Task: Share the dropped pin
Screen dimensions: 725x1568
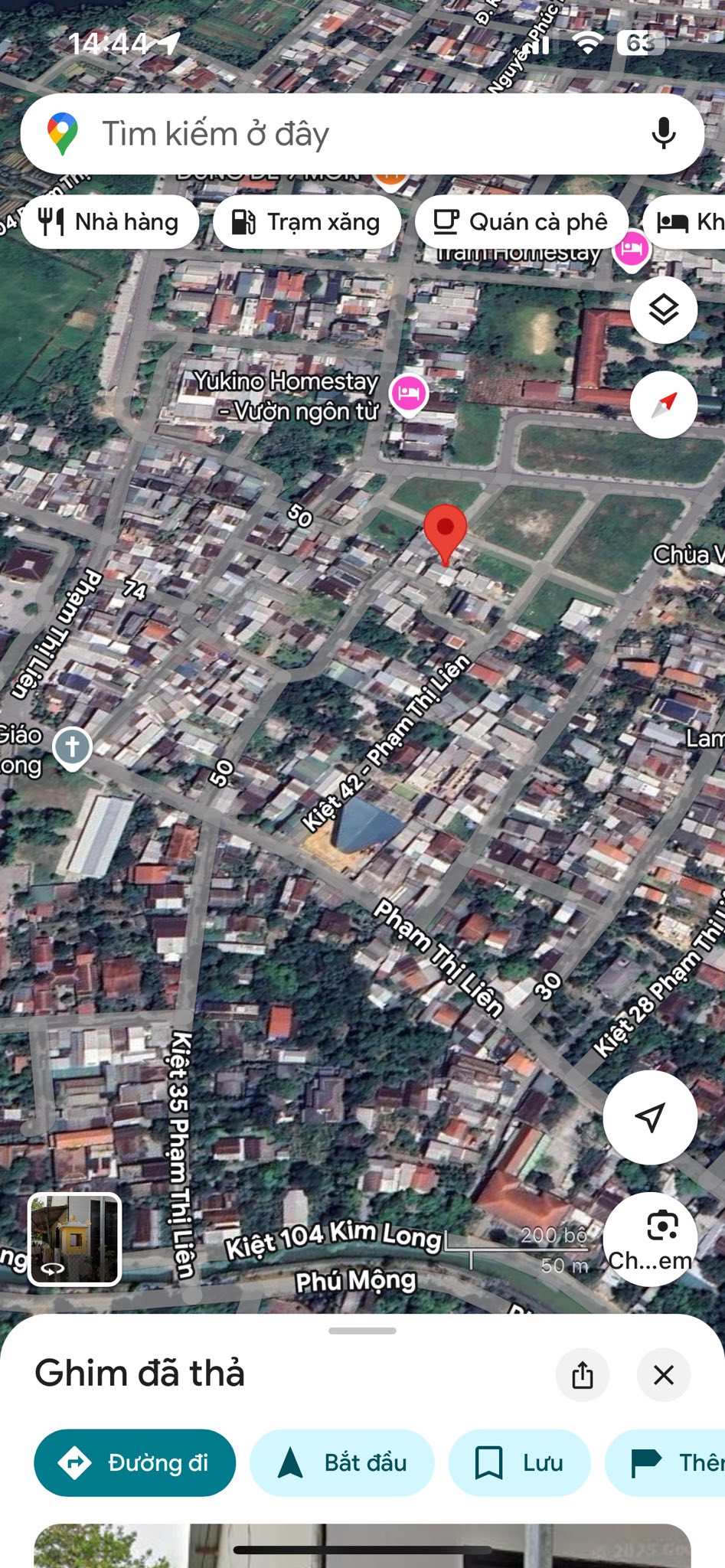Action: click(x=583, y=1375)
